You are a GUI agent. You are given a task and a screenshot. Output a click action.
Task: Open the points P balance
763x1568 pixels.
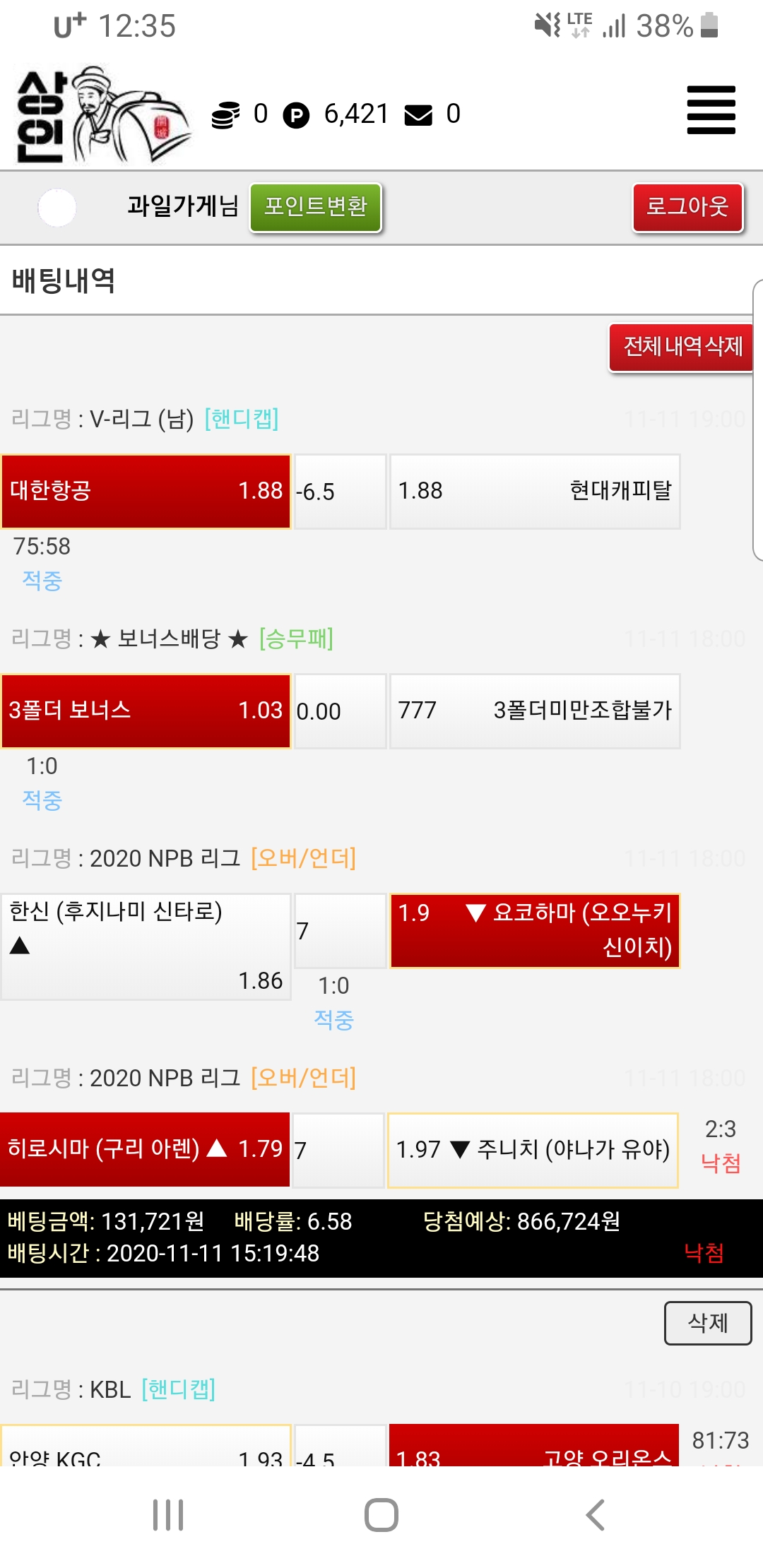point(297,115)
